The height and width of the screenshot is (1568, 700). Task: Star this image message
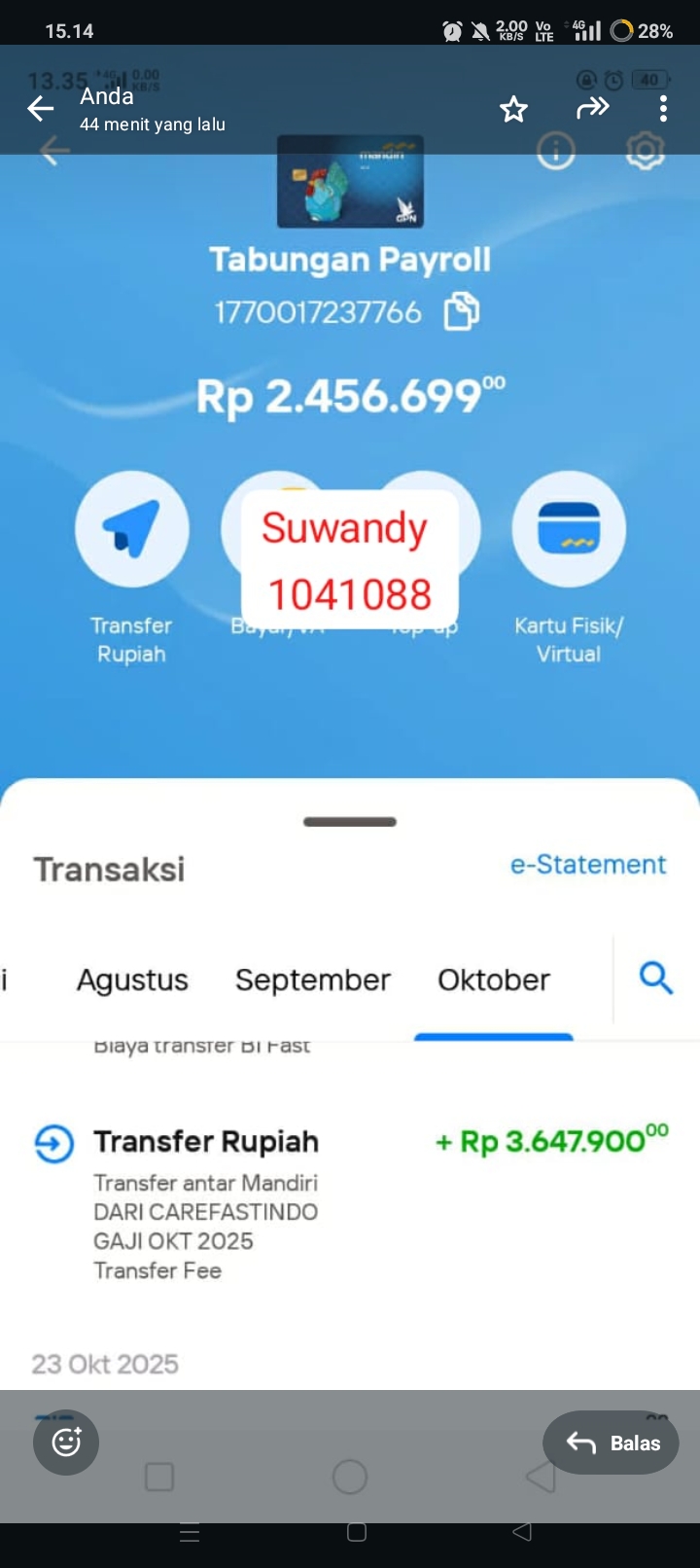click(x=513, y=109)
